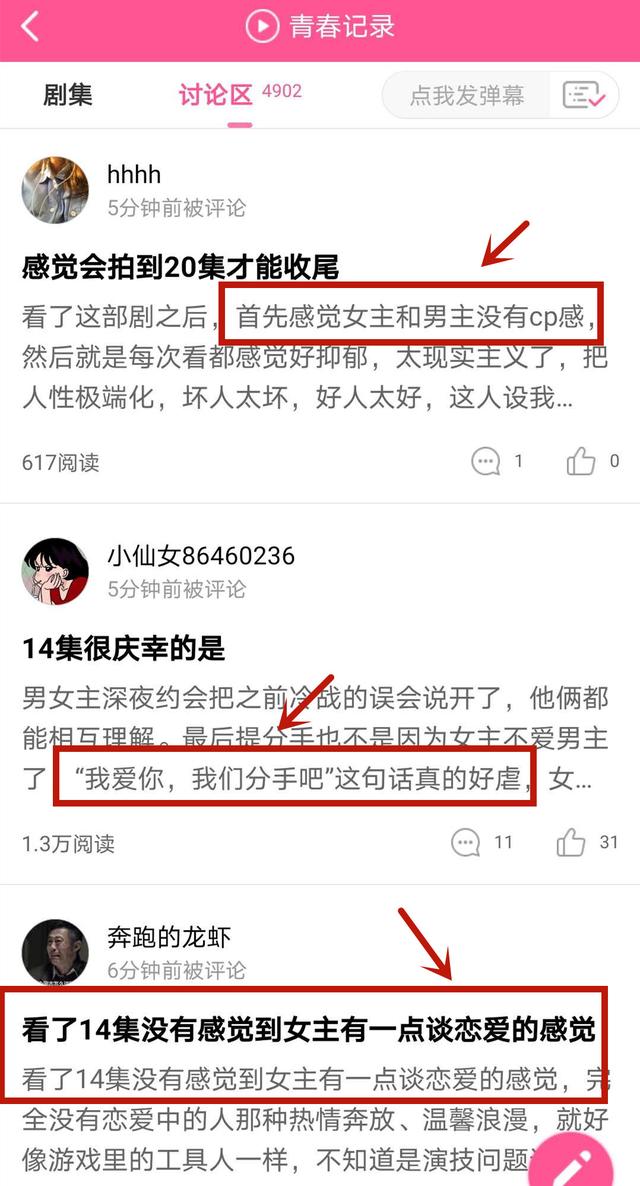Go back using the top-left arrow
The width and height of the screenshot is (640, 1186).
30,28
